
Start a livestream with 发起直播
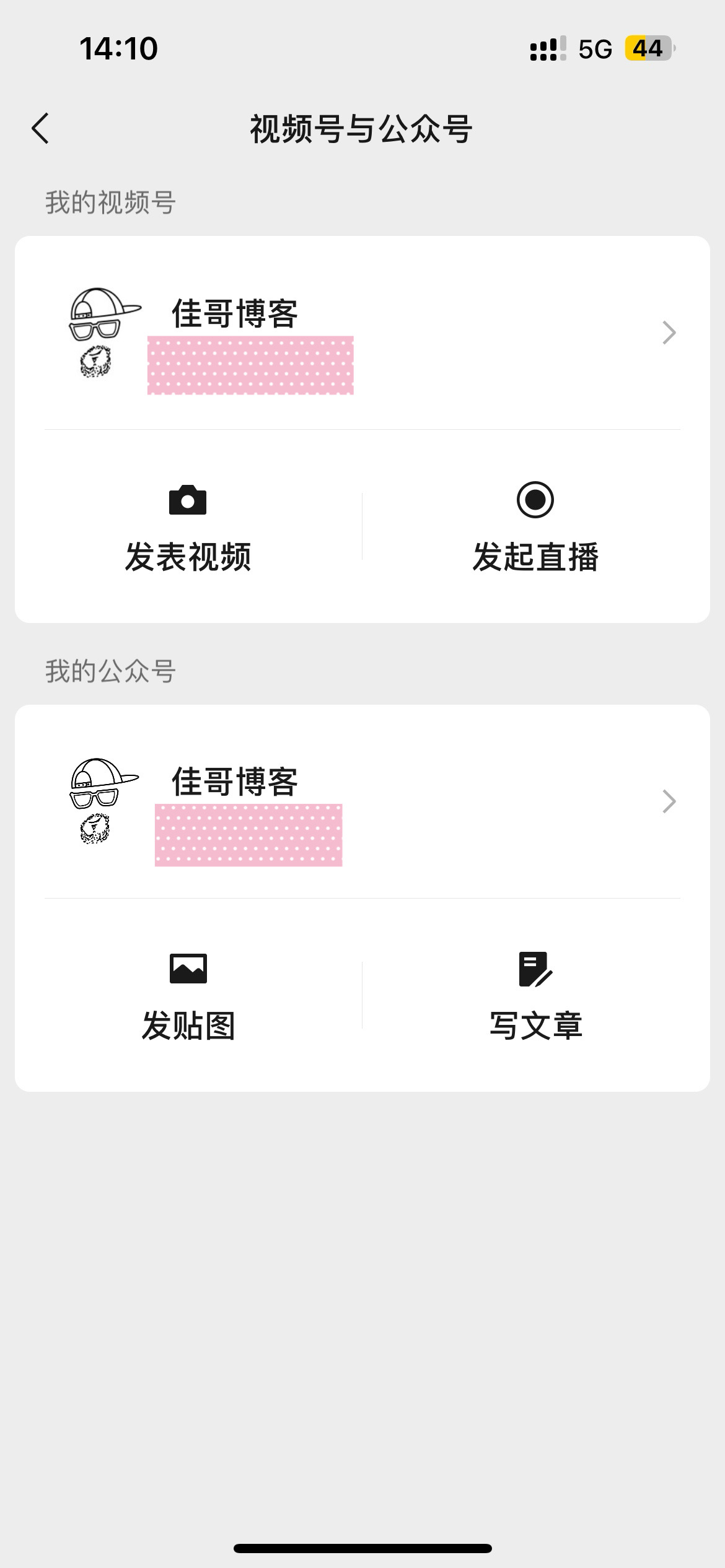535,528
